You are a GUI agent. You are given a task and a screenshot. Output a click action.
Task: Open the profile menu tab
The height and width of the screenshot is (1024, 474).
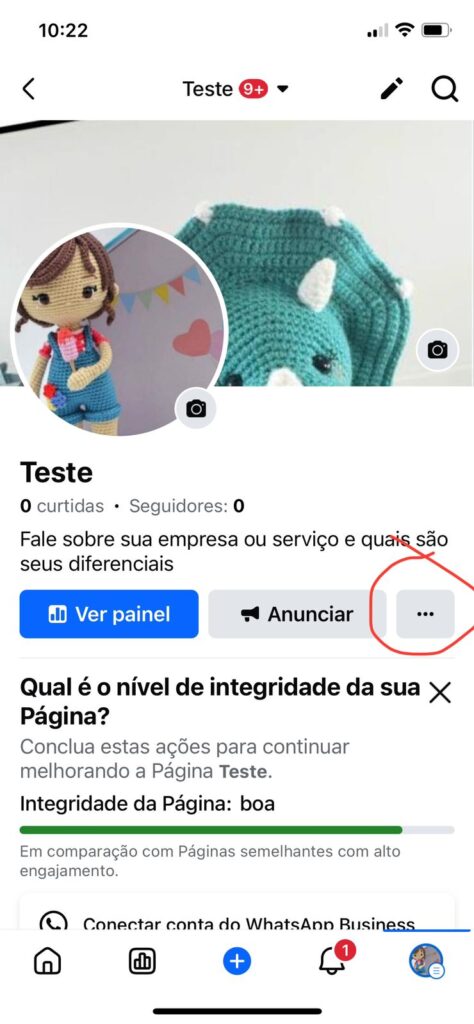tap(426, 961)
